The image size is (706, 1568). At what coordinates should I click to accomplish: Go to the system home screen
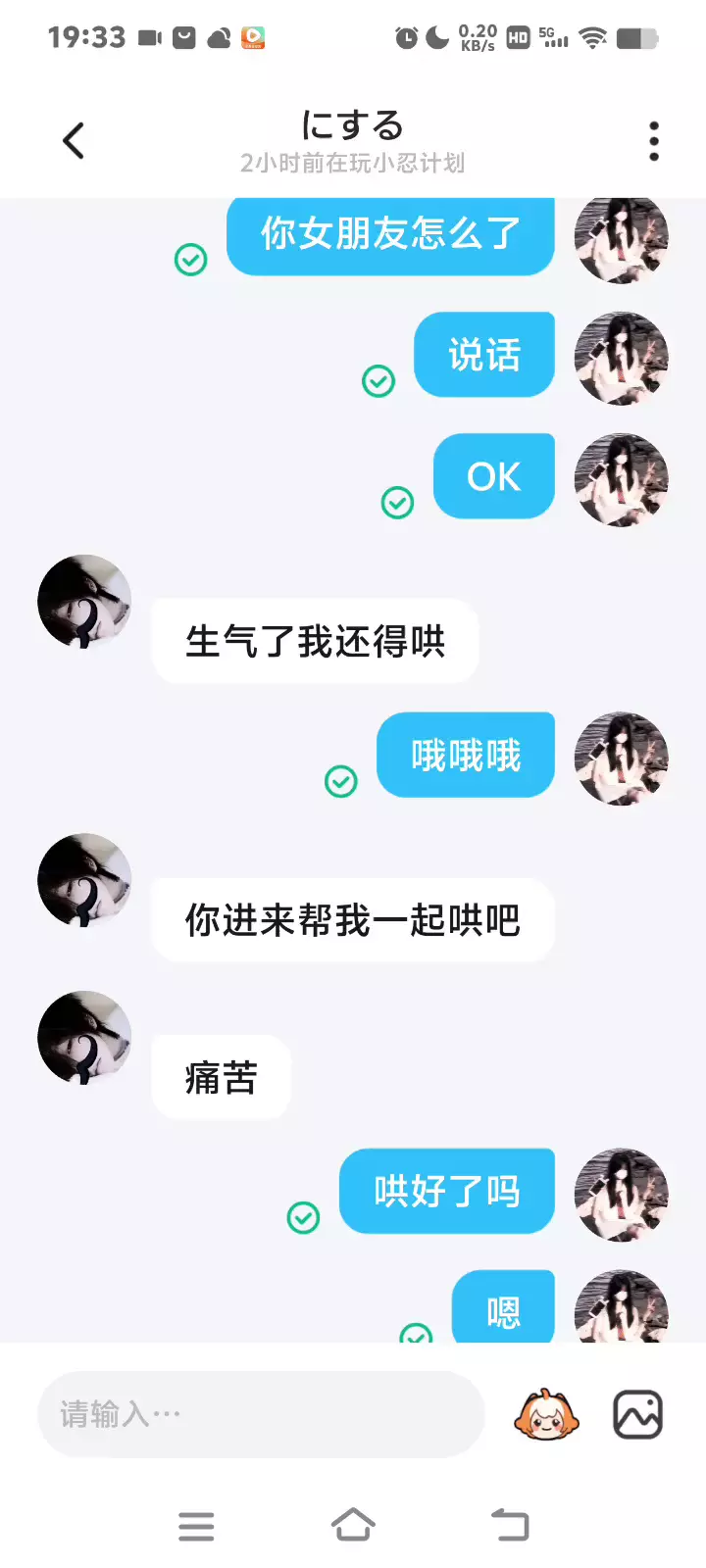tap(353, 1525)
